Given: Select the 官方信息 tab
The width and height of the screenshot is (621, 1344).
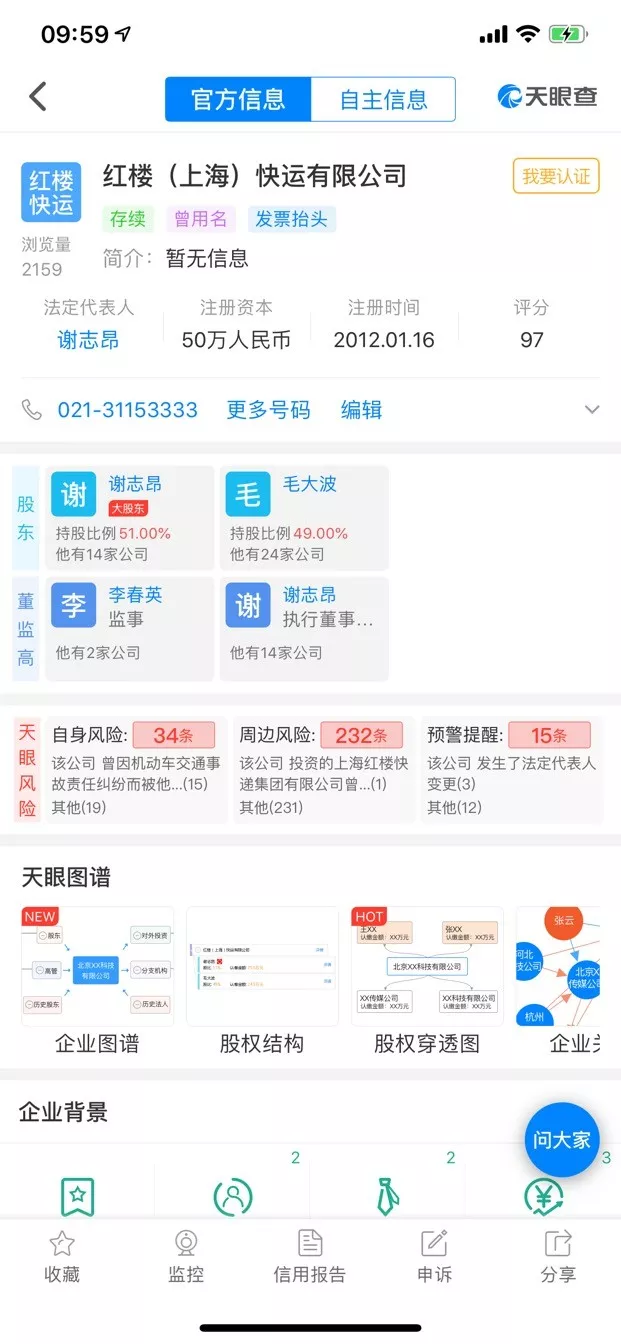Looking at the screenshot, I should [x=238, y=99].
